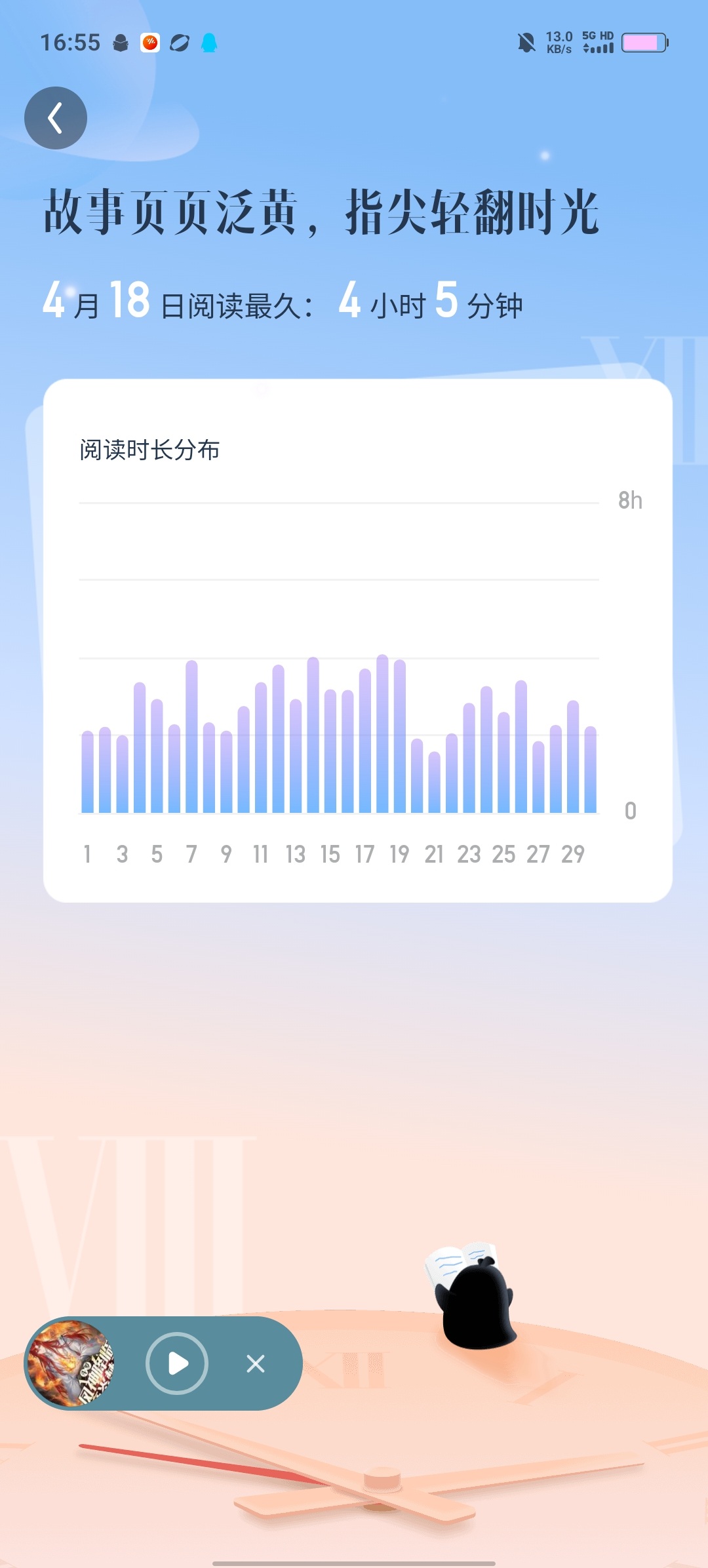Open the mini player's album cover
The image size is (708, 1568).
[71, 1363]
